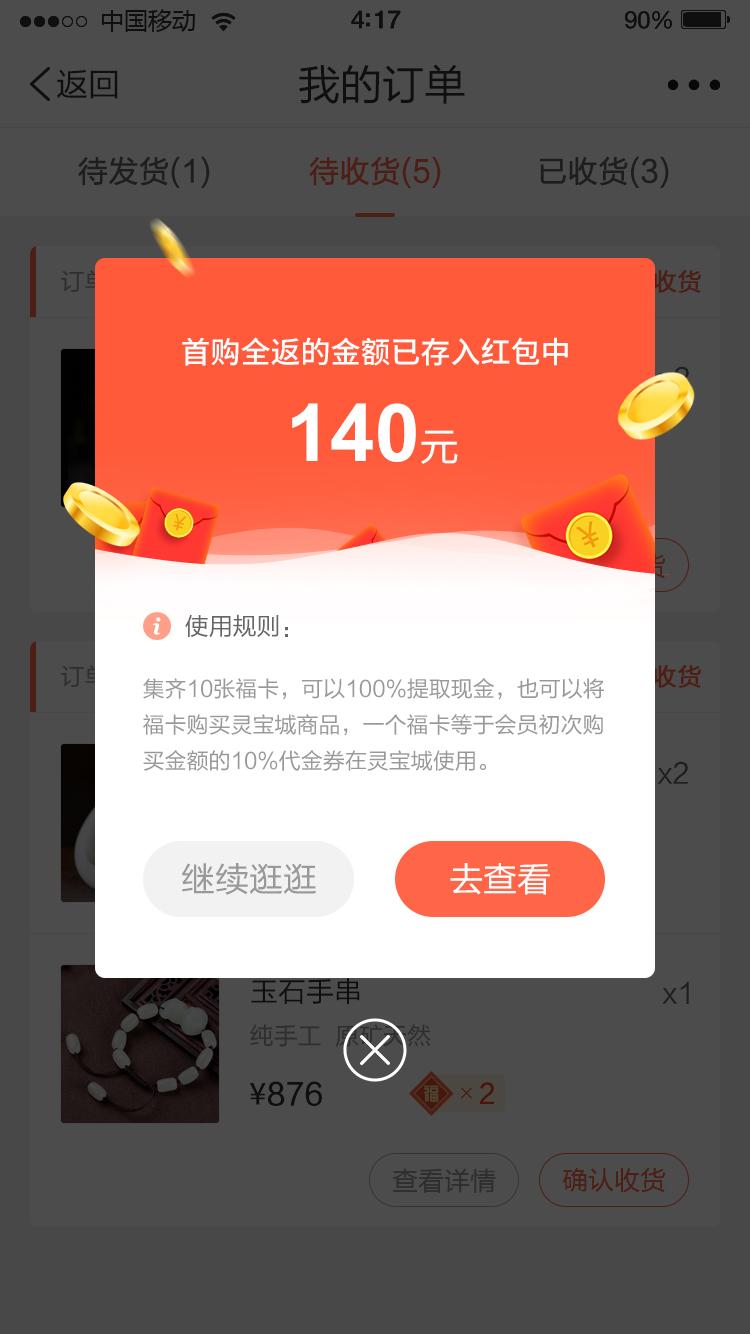The width and height of the screenshot is (750, 1334).
Task: Tap 去查看 to view the red packet
Action: pyautogui.click(x=500, y=879)
